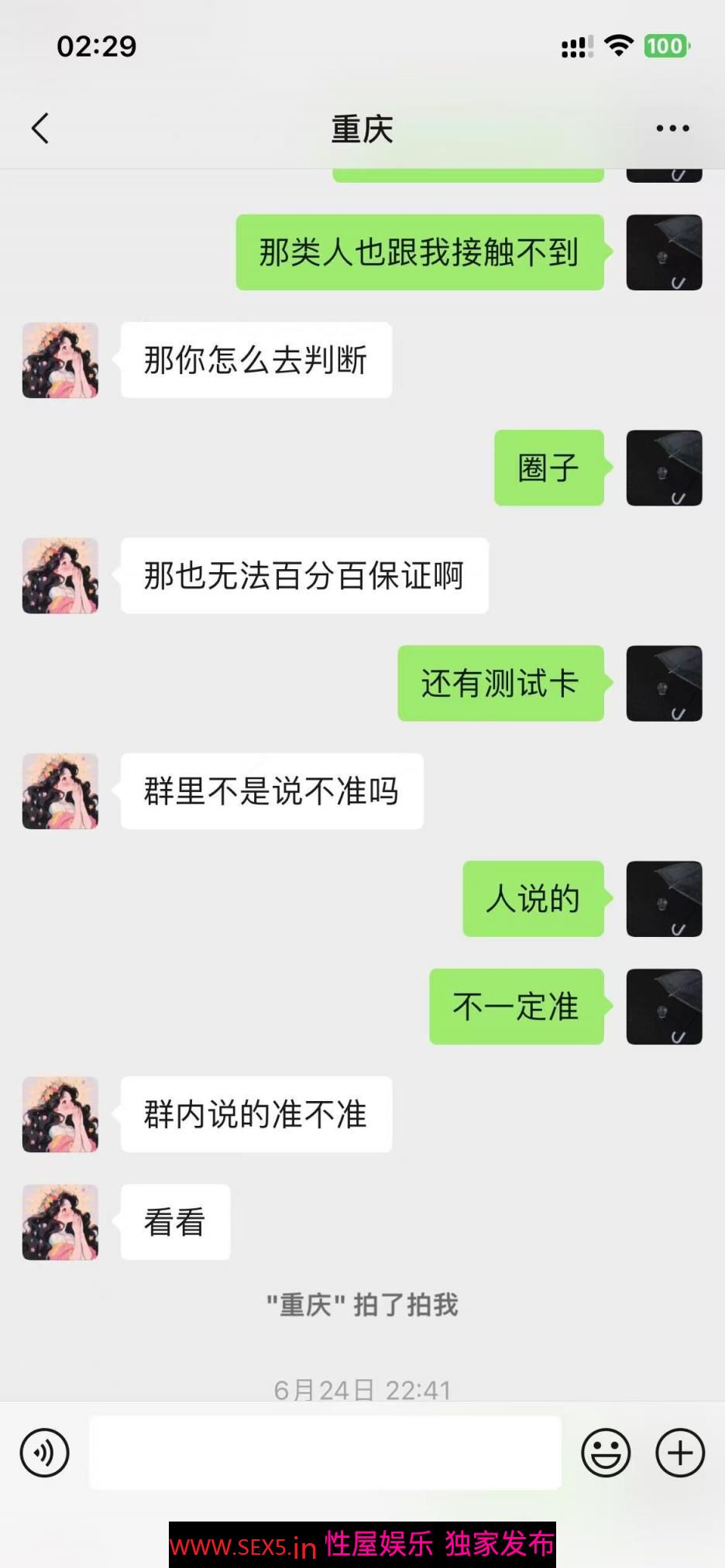Open contact avatar beside 那你怎么去判断
The width and height of the screenshot is (725, 1568).
tap(60, 361)
